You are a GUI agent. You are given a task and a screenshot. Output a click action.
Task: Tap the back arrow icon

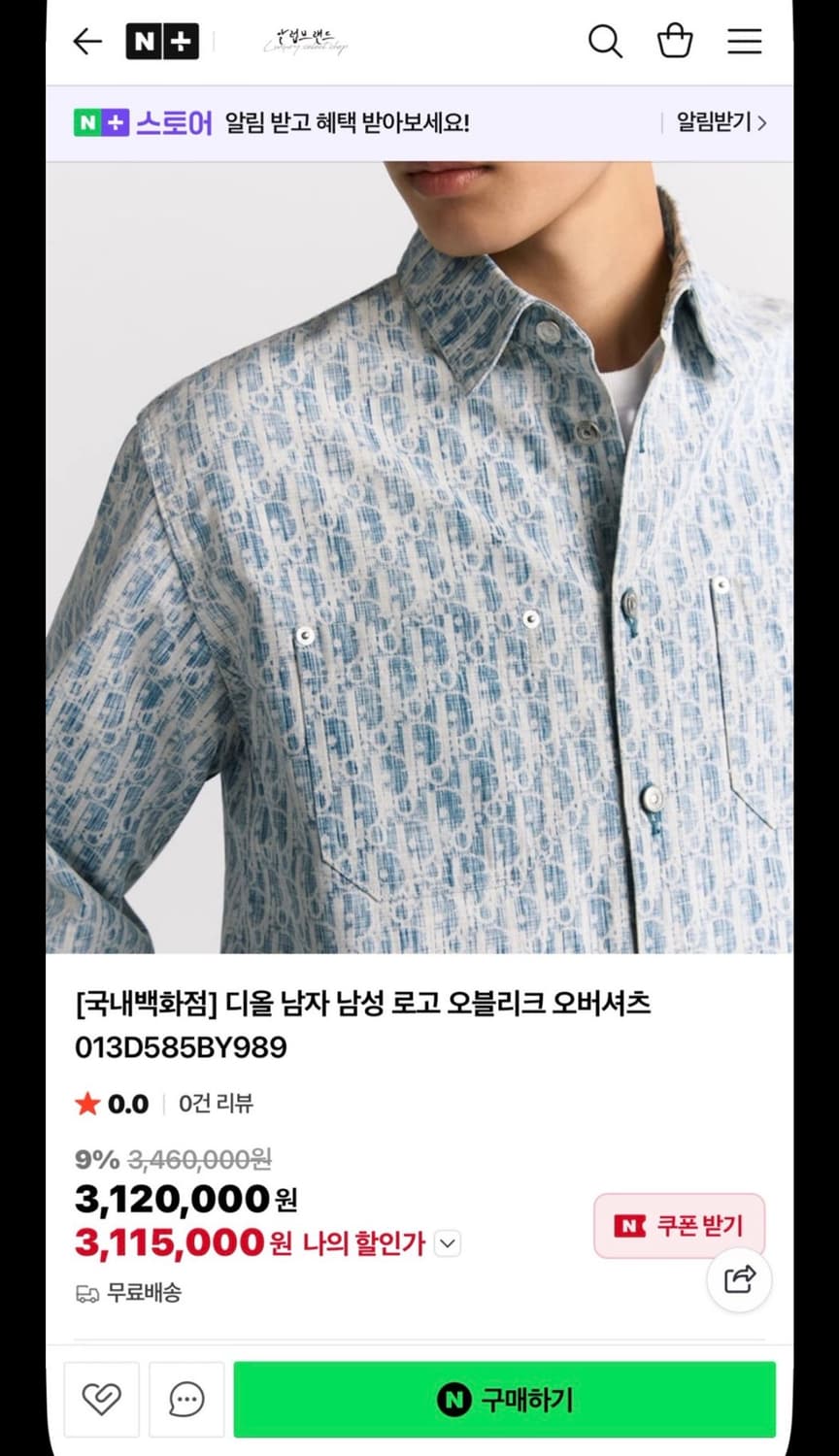pyautogui.click(x=86, y=41)
